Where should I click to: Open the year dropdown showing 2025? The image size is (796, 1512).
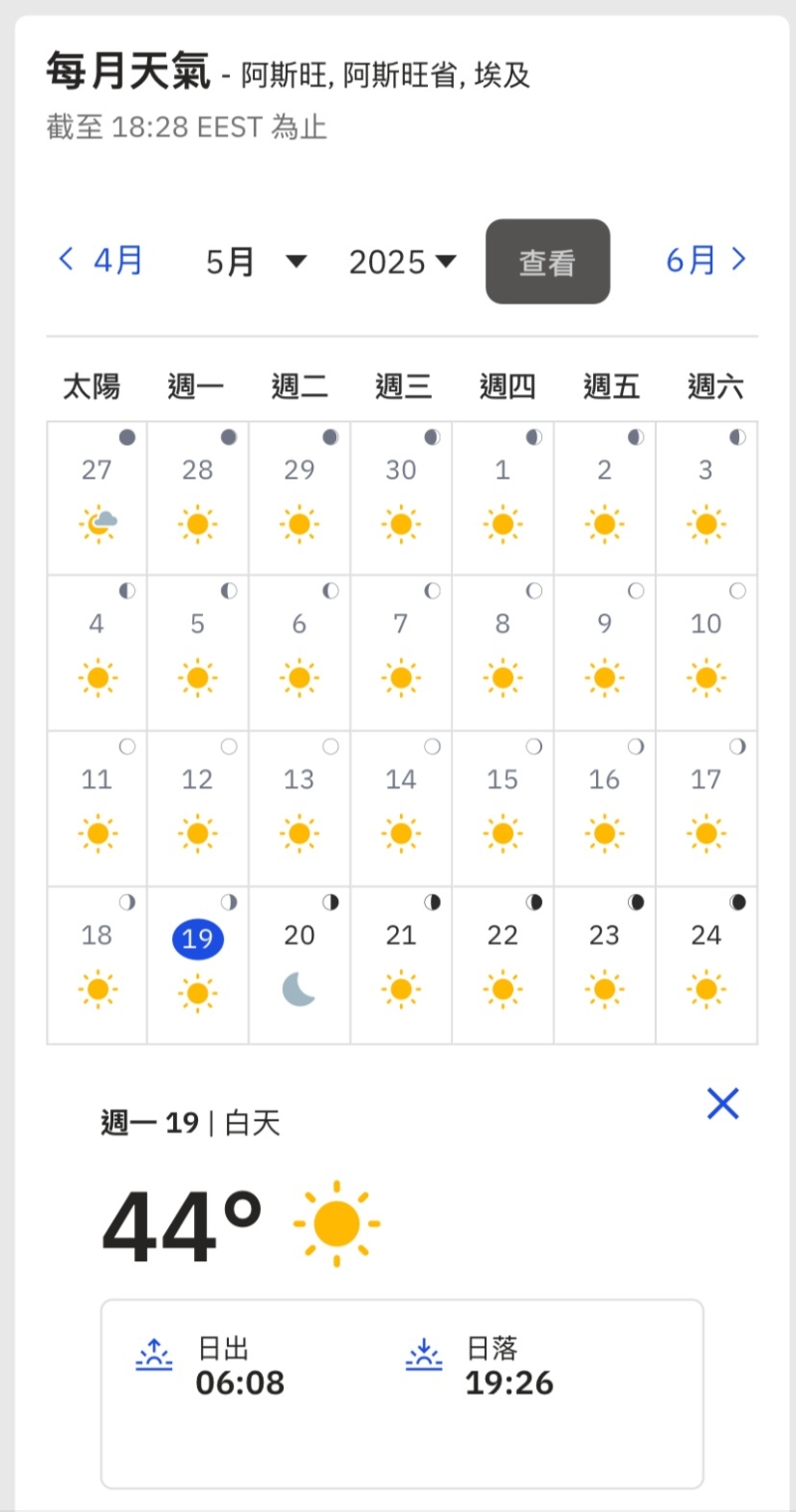pyautogui.click(x=402, y=262)
